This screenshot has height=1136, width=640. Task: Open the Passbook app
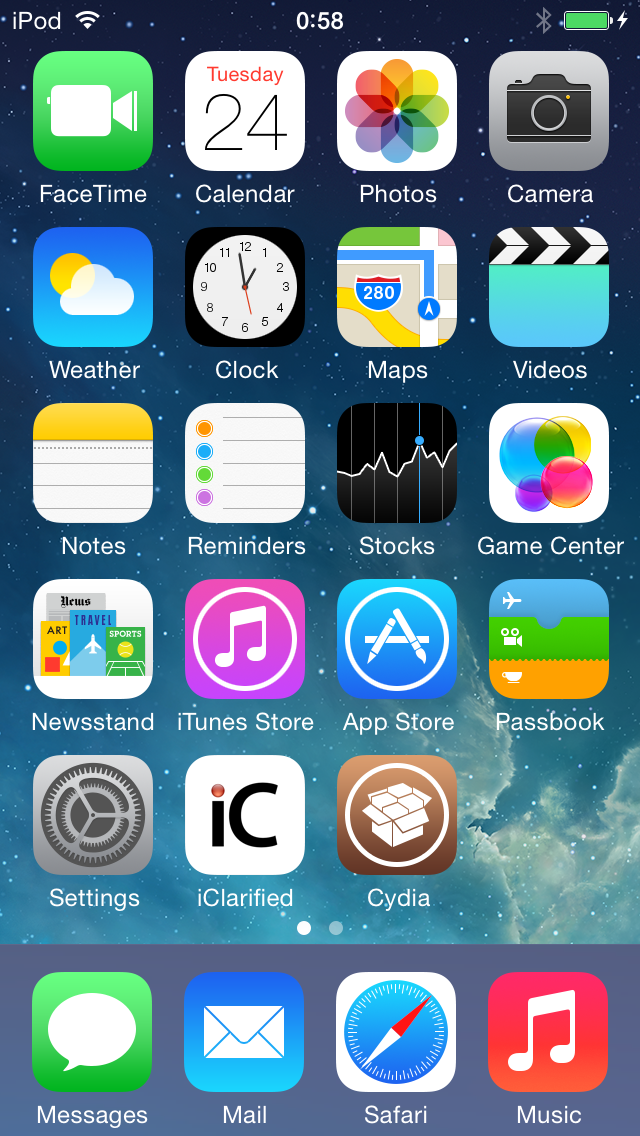click(x=549, y=639)
